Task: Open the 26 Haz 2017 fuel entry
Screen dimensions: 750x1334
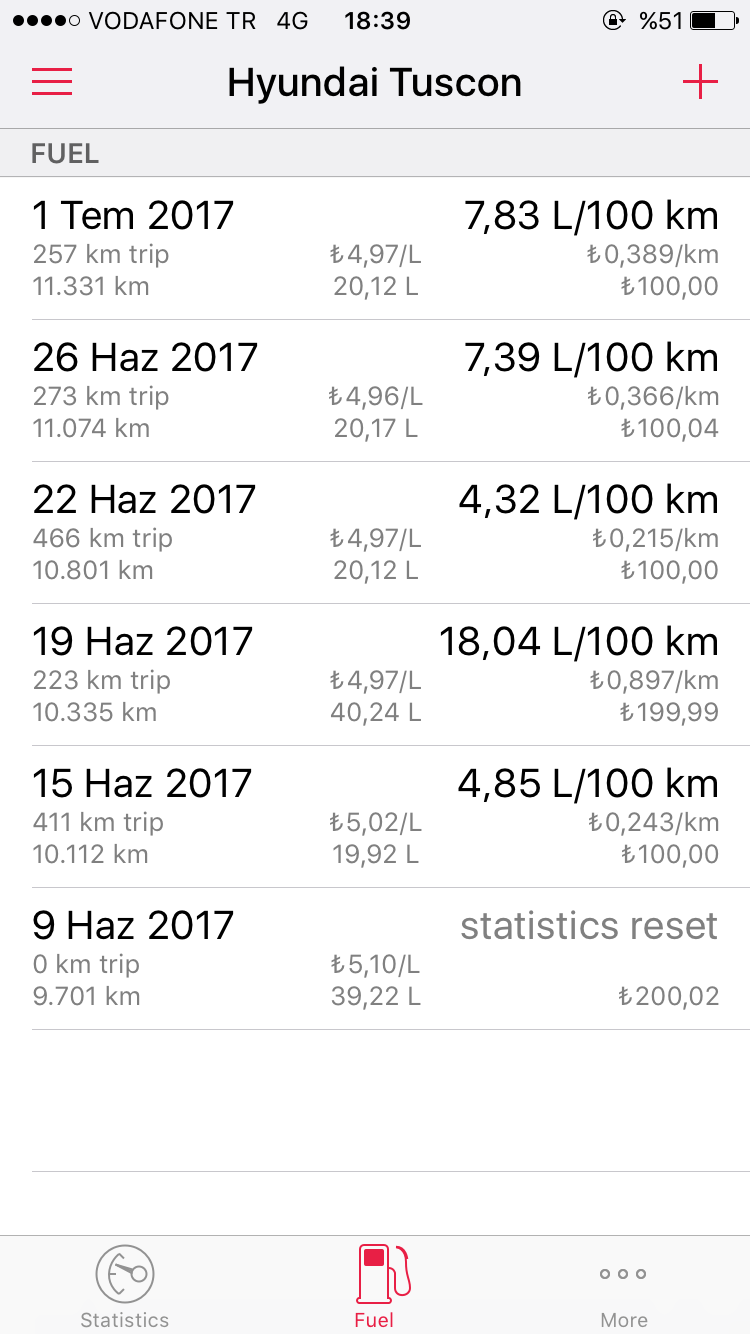Action: coord(375,391)
